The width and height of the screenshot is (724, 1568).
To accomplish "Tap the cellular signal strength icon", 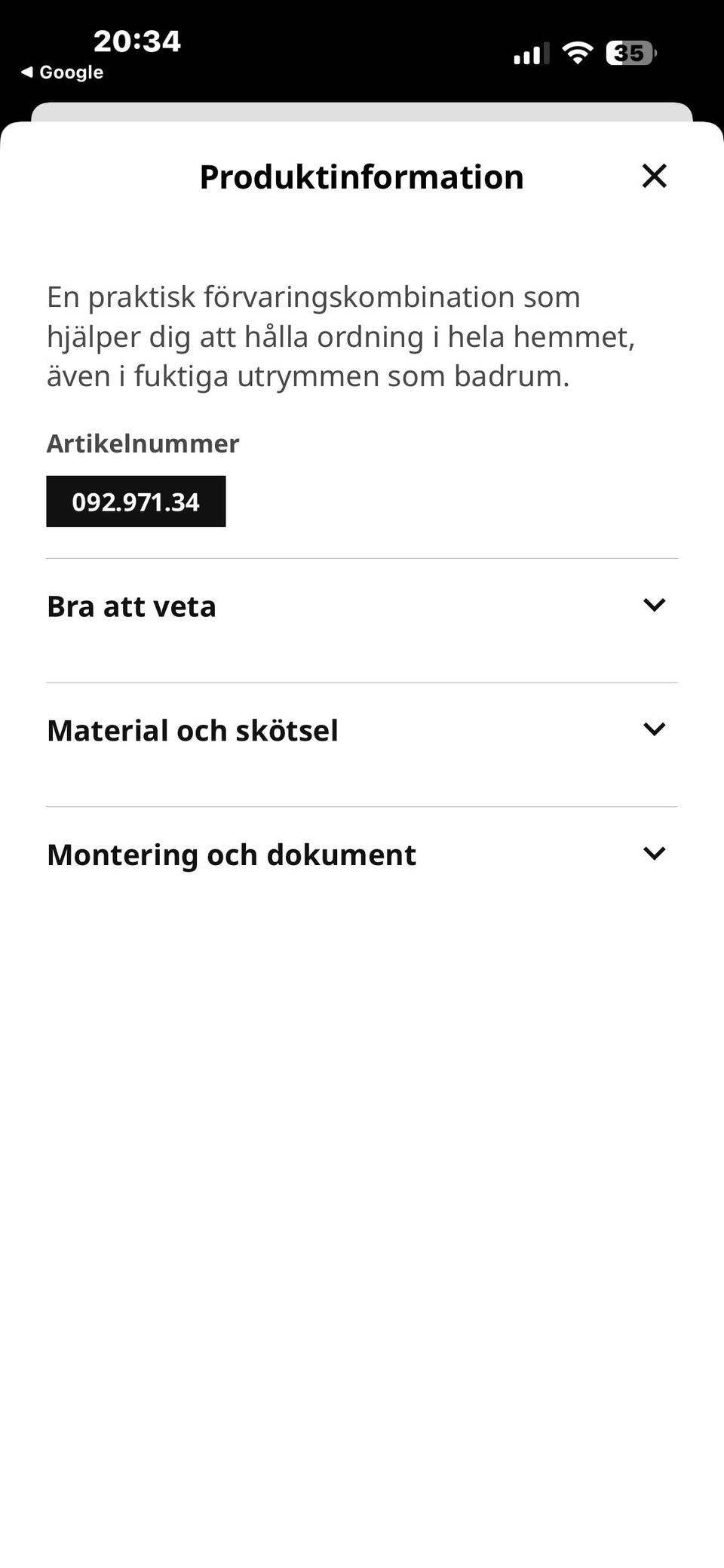I will click(529, 53).
